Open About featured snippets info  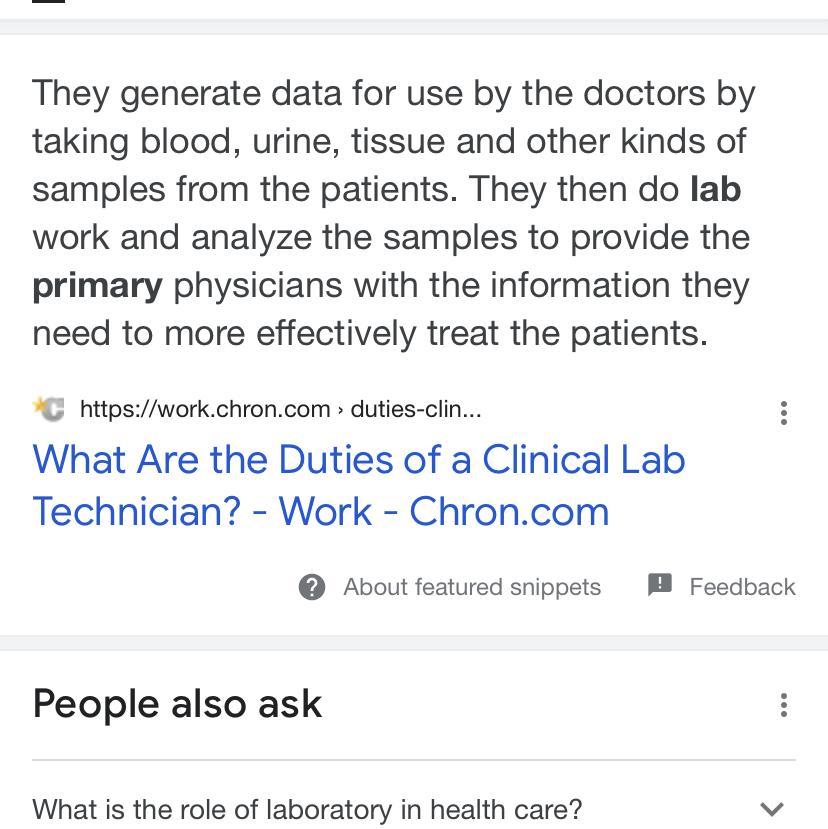[451, 587]
